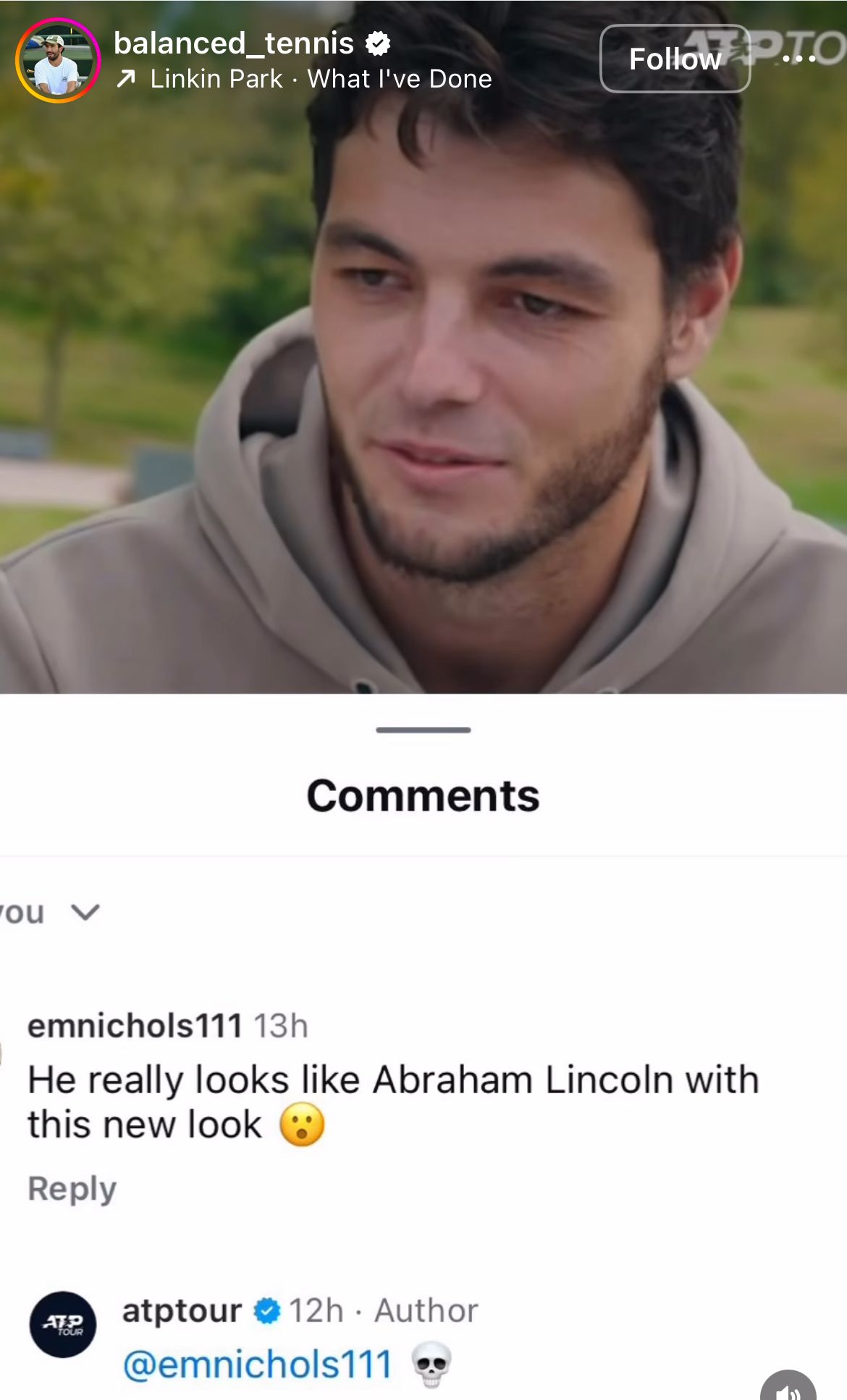The height and width of the screenshot is (1400, 847).
Task: Follow the balanced_tennis account
Action: (x=675, y=59)
